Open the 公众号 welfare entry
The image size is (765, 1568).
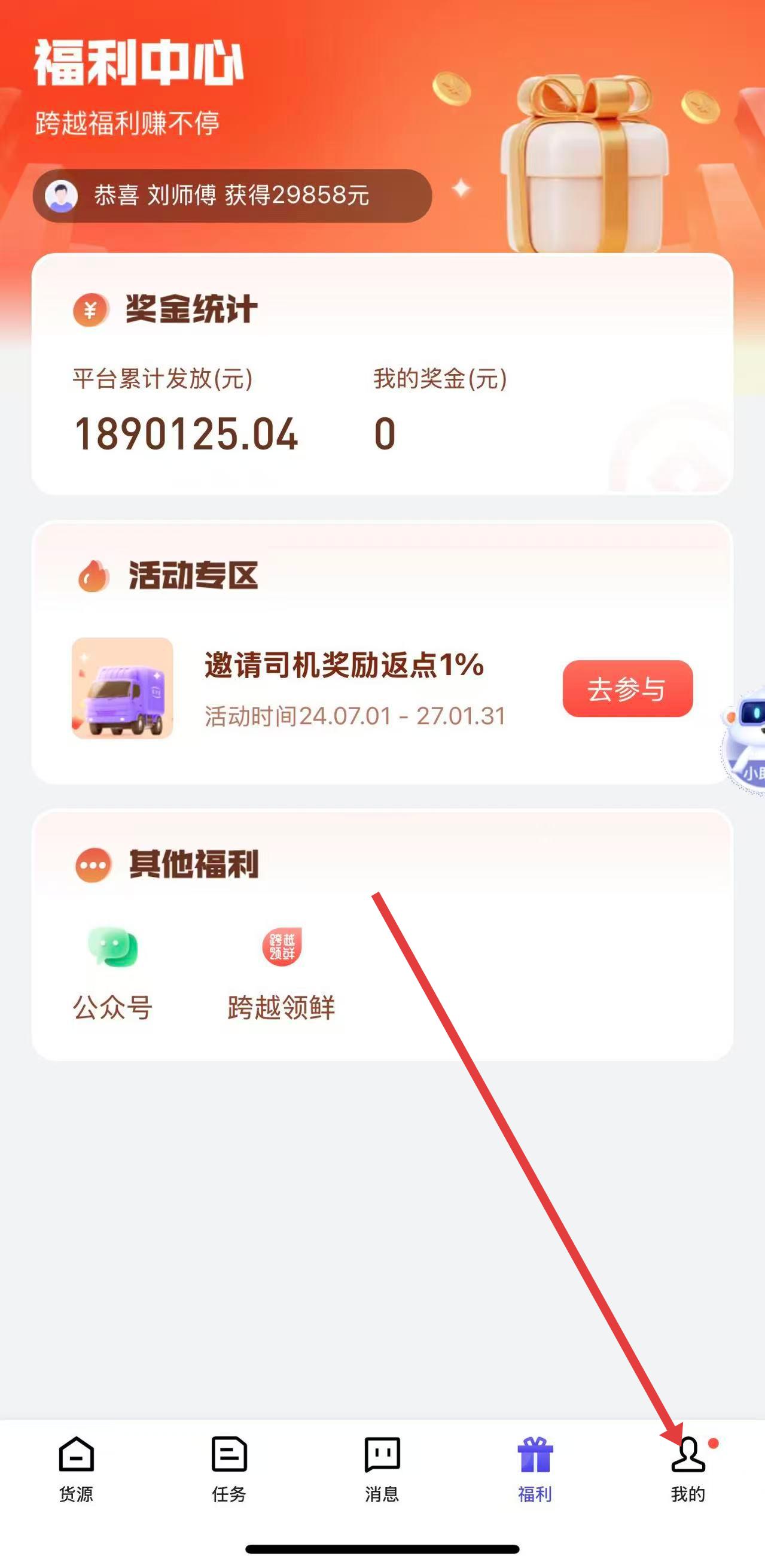pos(112,972)
